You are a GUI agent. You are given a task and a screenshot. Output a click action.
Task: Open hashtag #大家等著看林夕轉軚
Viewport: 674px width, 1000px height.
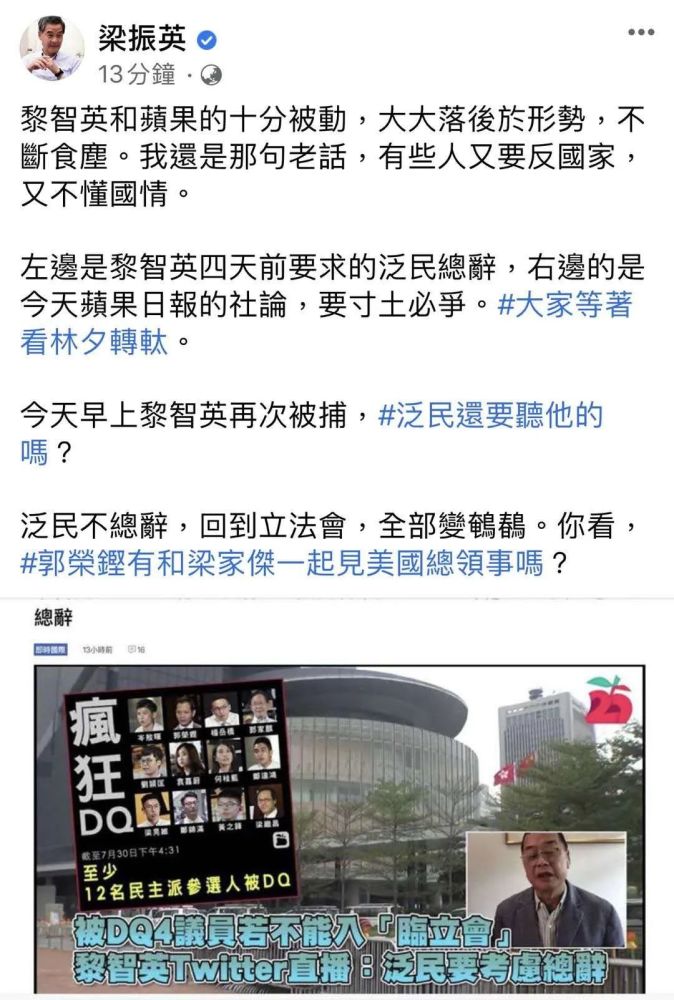[564, 304]
